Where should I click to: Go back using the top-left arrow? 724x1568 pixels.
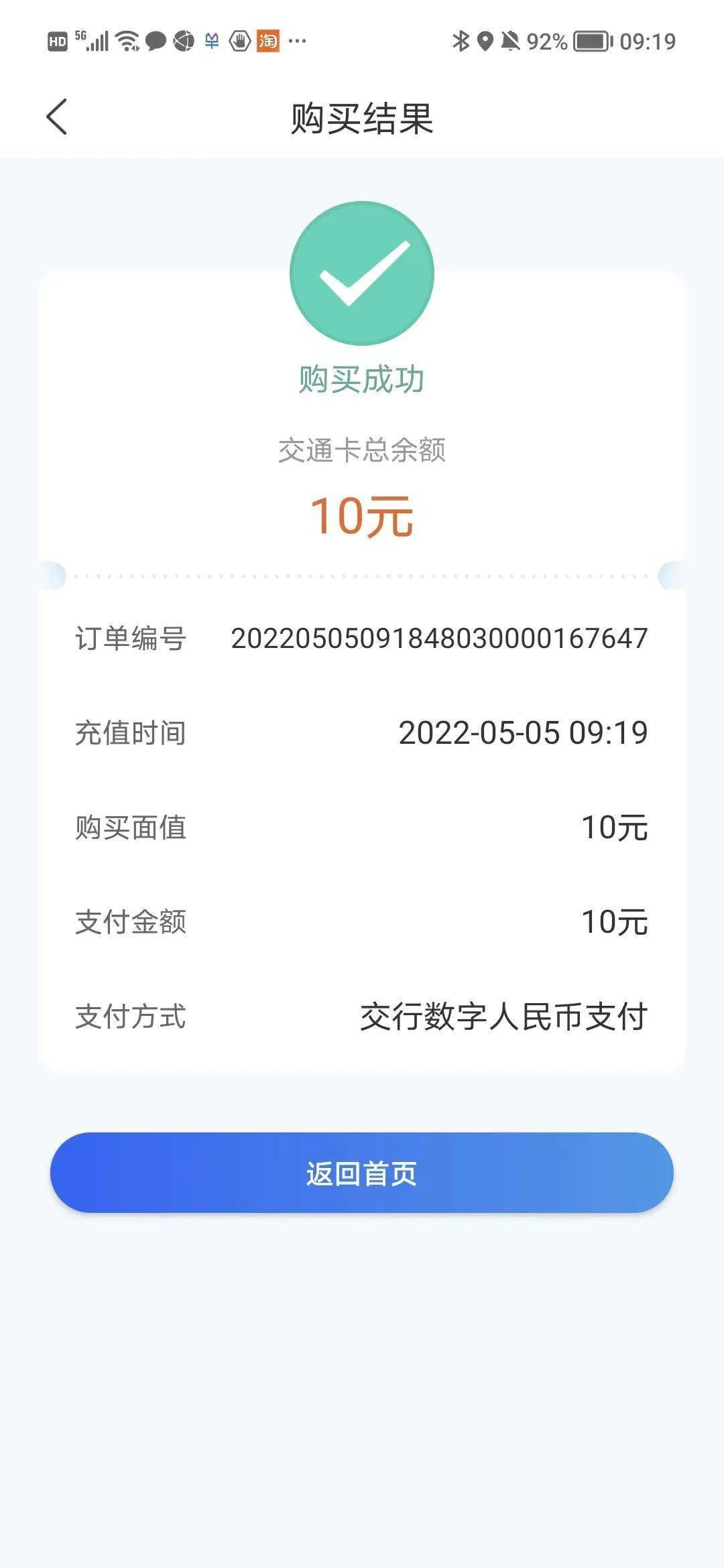(x=57, y=117)
